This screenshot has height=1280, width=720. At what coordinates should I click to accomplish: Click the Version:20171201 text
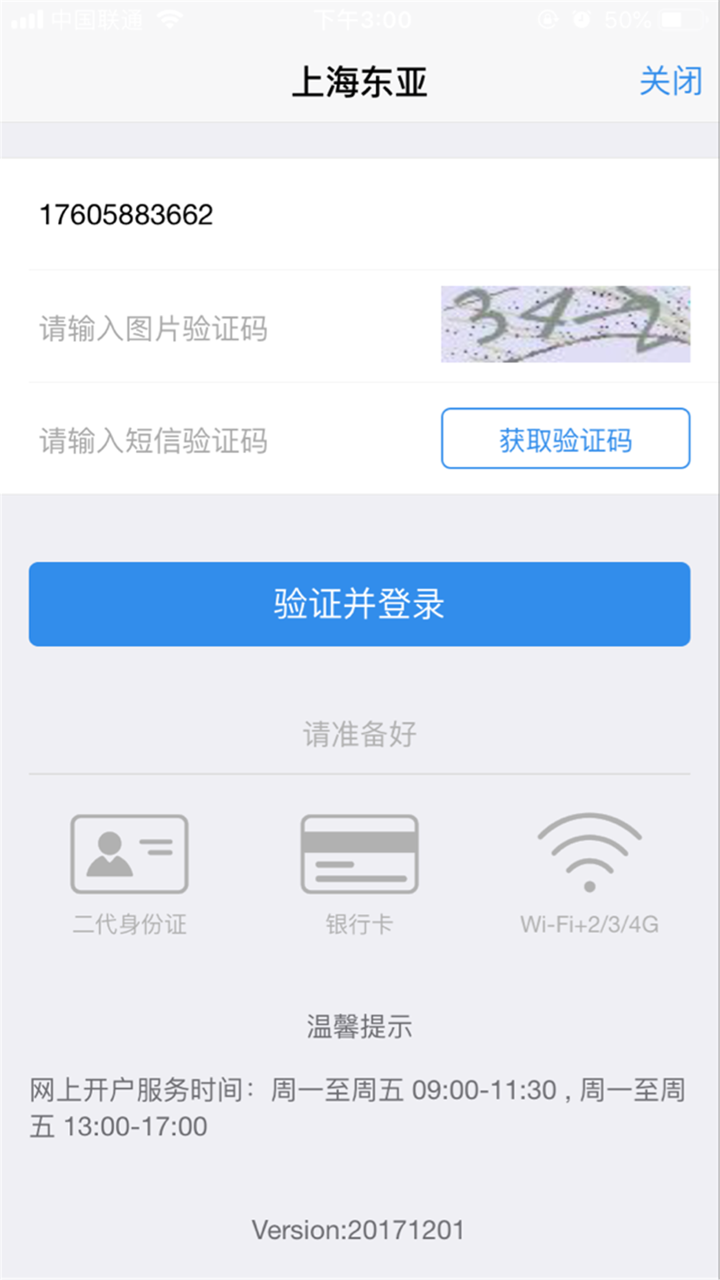(360, 1230)
